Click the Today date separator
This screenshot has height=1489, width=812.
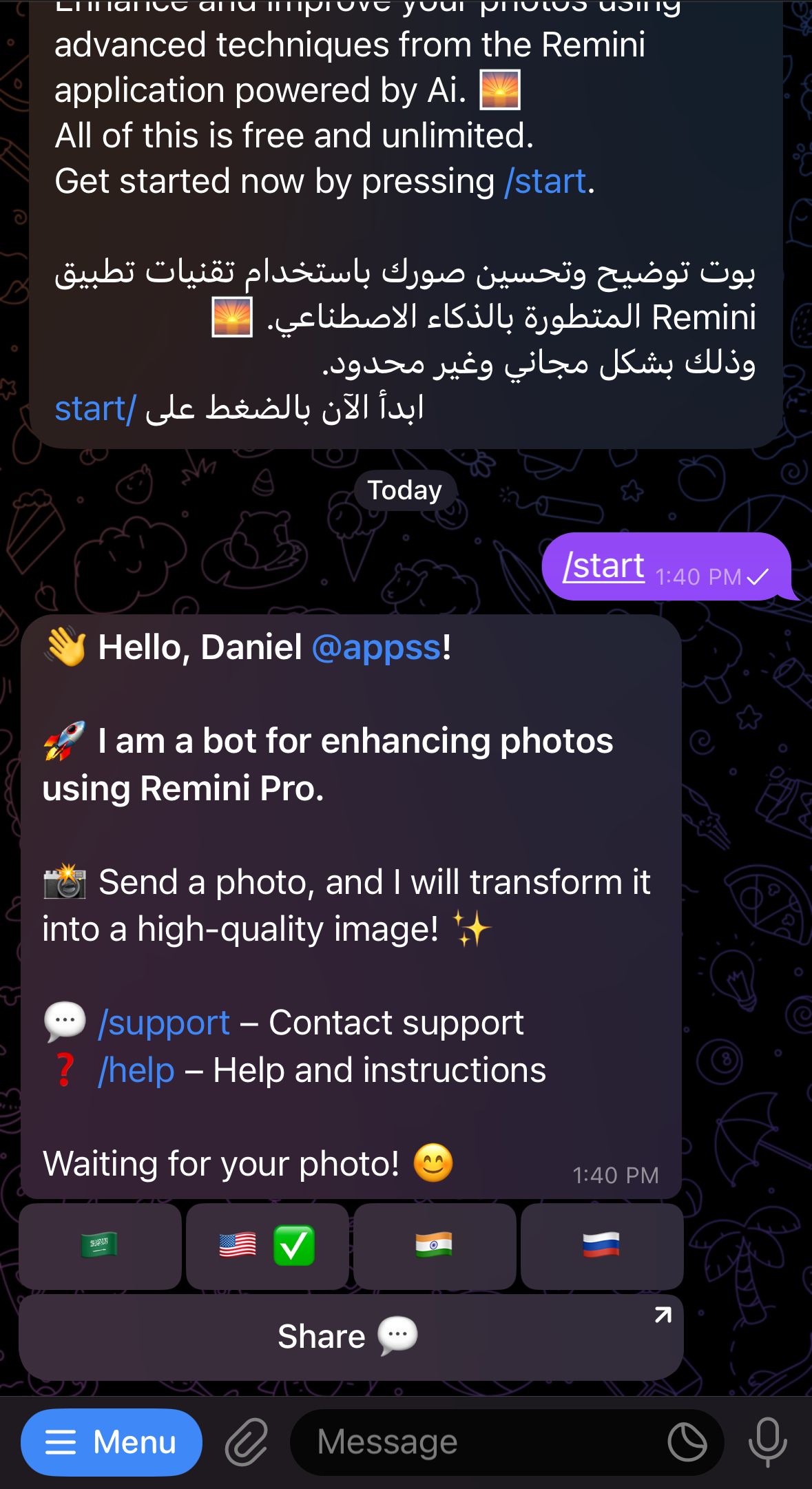(406, 490)
